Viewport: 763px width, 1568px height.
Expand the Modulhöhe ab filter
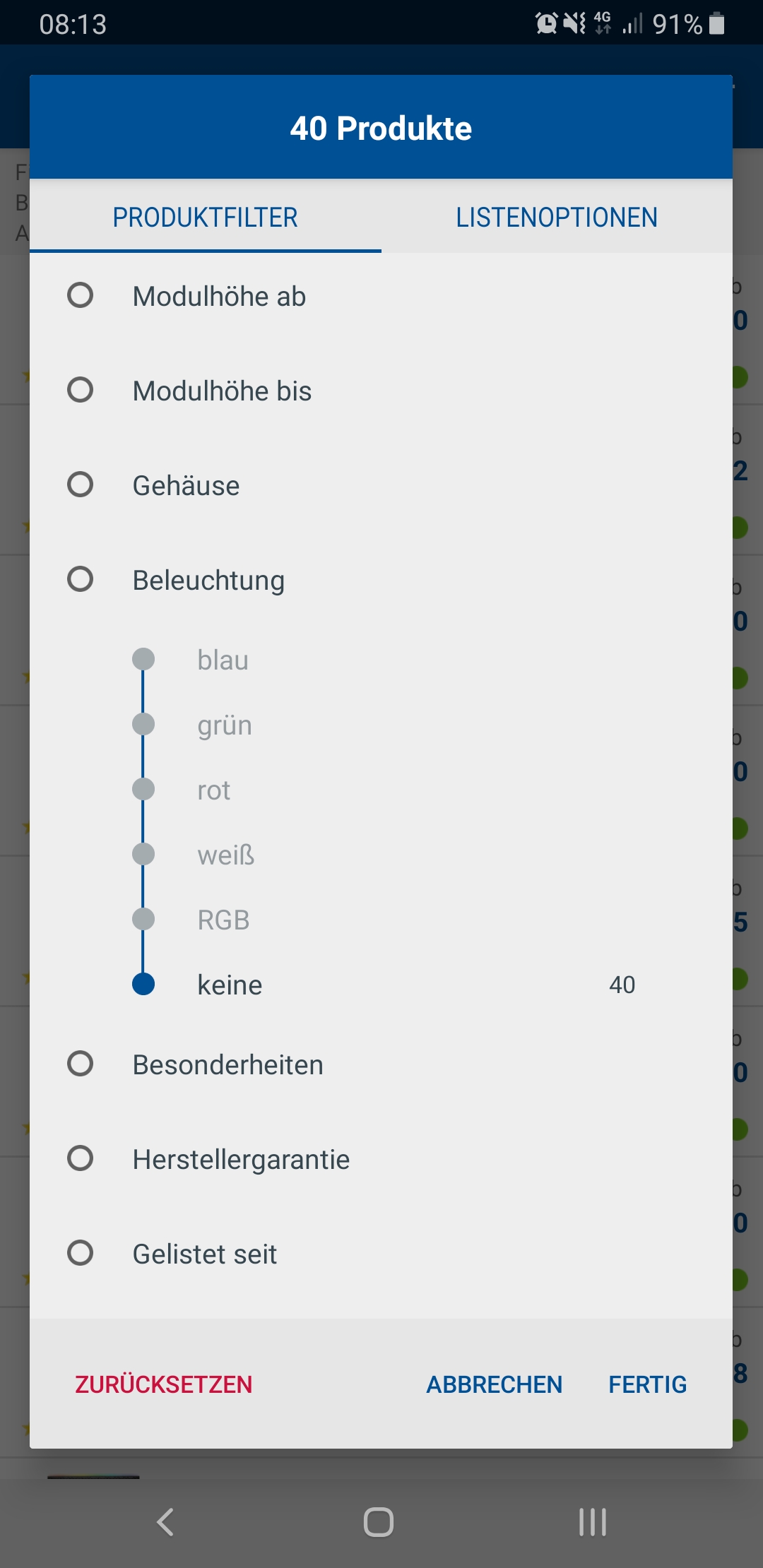(x=219, y=297)
